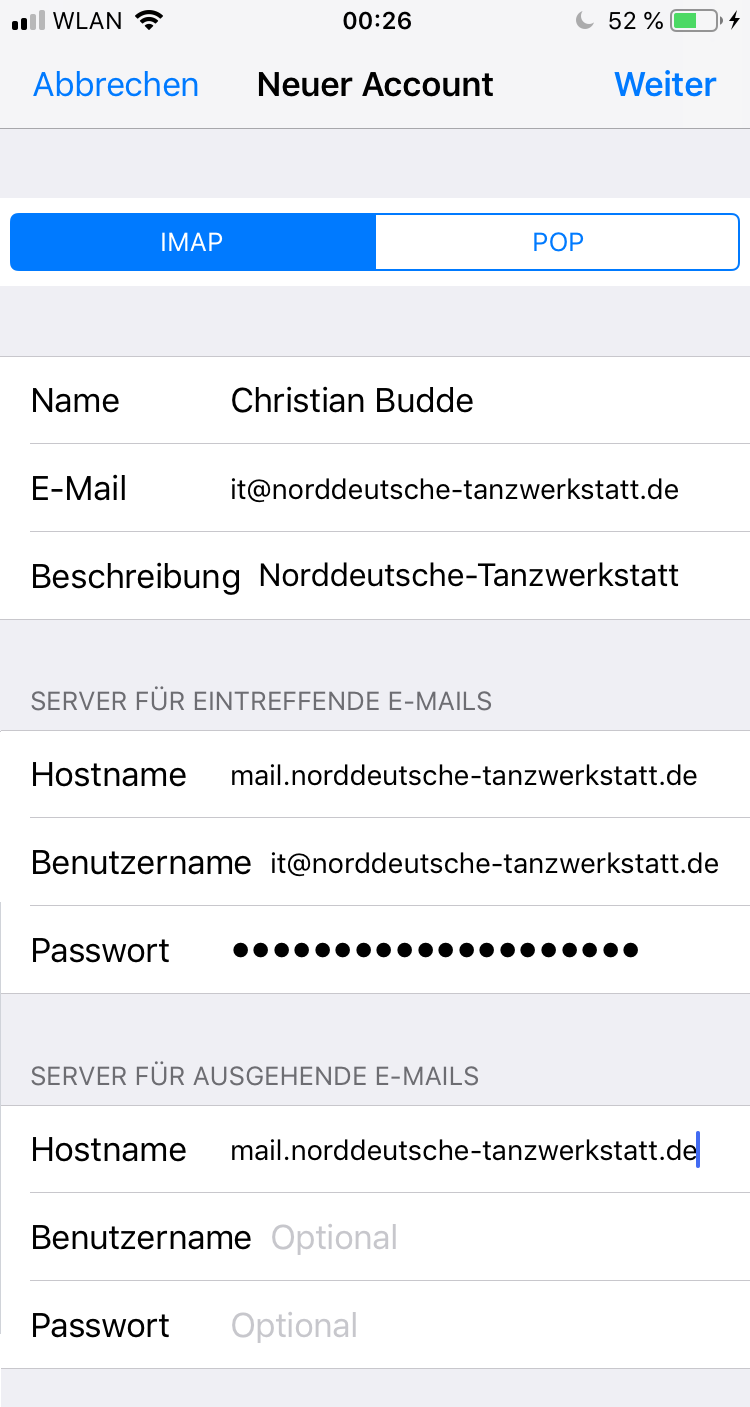Screen dimensions: 750x1407
Task: Select the IMAP segment
Action: tap(193, 242)
